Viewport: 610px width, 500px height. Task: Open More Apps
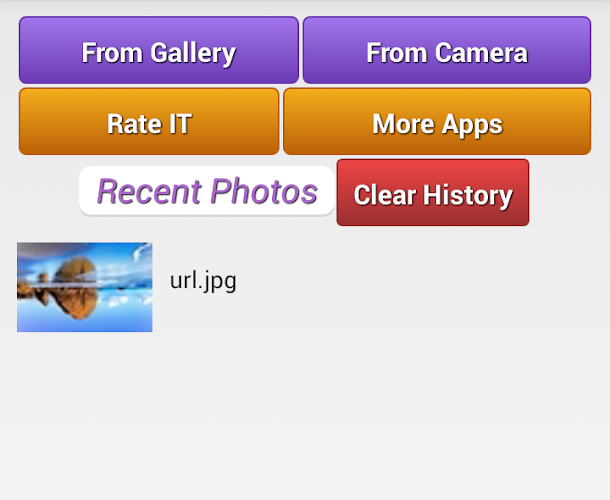[437, 122]
